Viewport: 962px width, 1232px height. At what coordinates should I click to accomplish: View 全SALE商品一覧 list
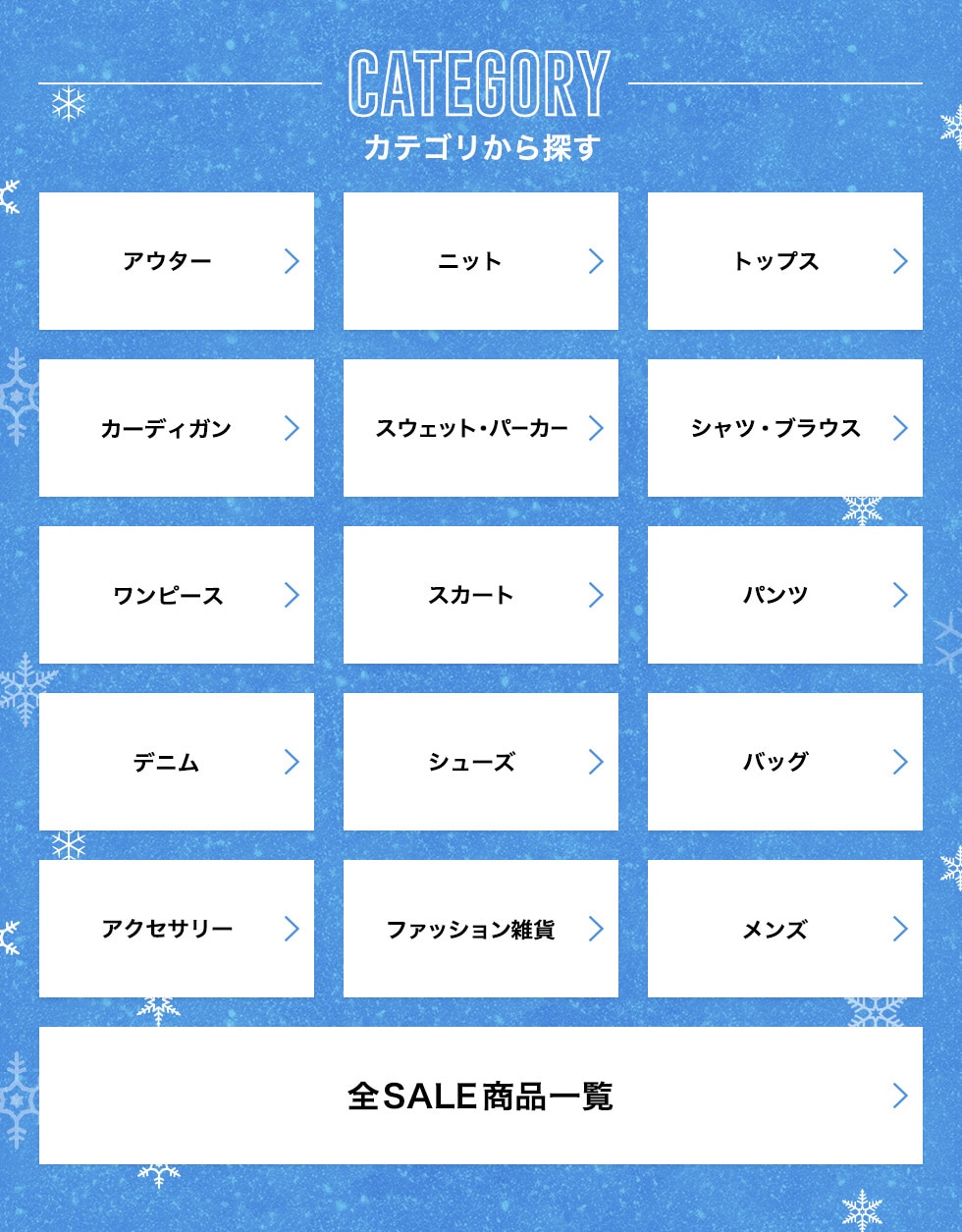[x=481, y=1096]
